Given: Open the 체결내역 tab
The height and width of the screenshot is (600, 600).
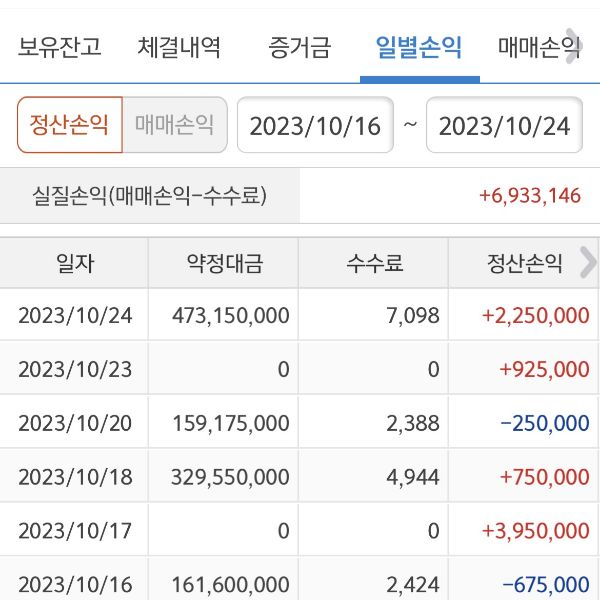Looking at the screenshot, I should [179, 47].
